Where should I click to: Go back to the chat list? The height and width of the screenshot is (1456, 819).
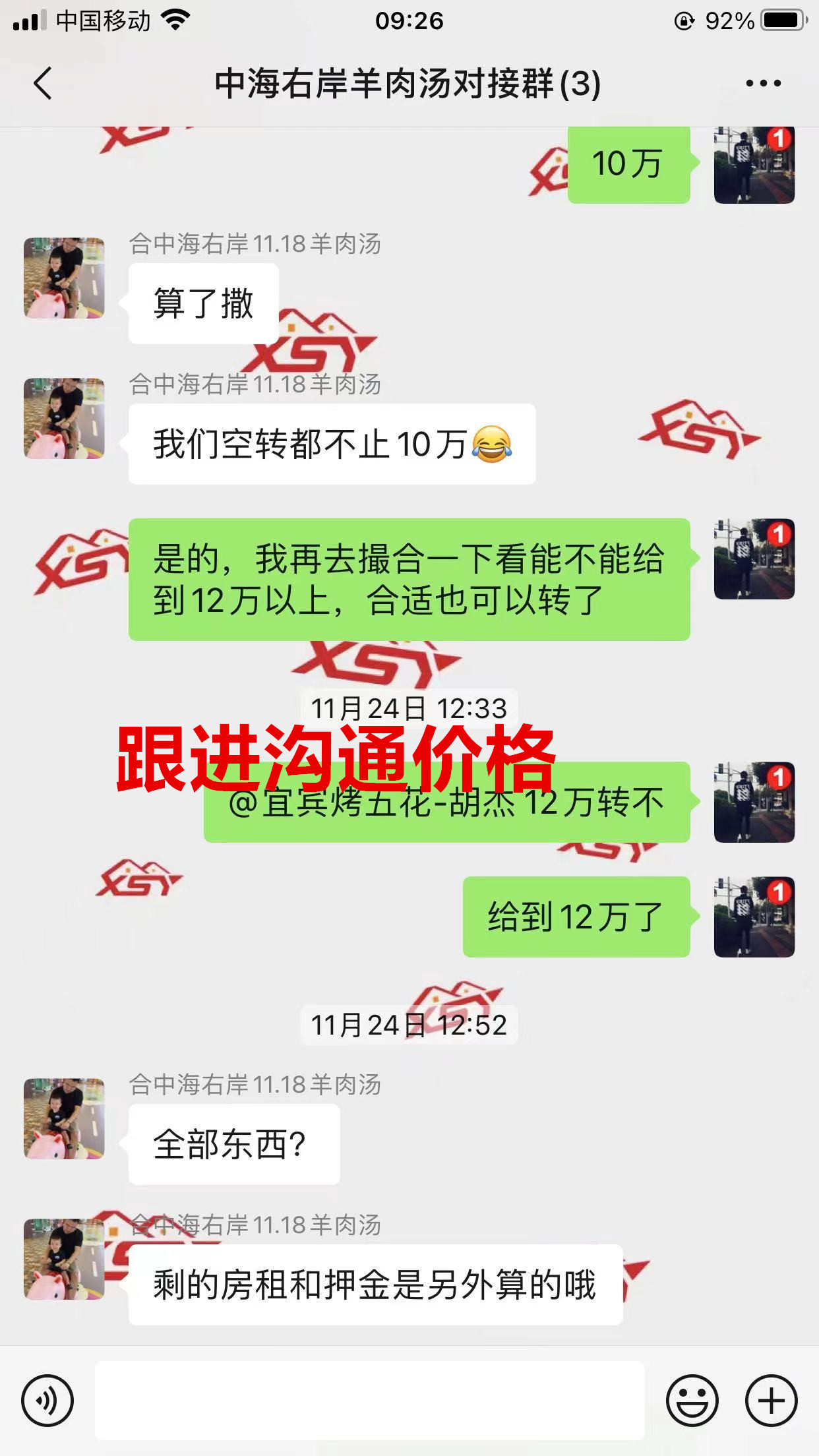coord(44,84)
